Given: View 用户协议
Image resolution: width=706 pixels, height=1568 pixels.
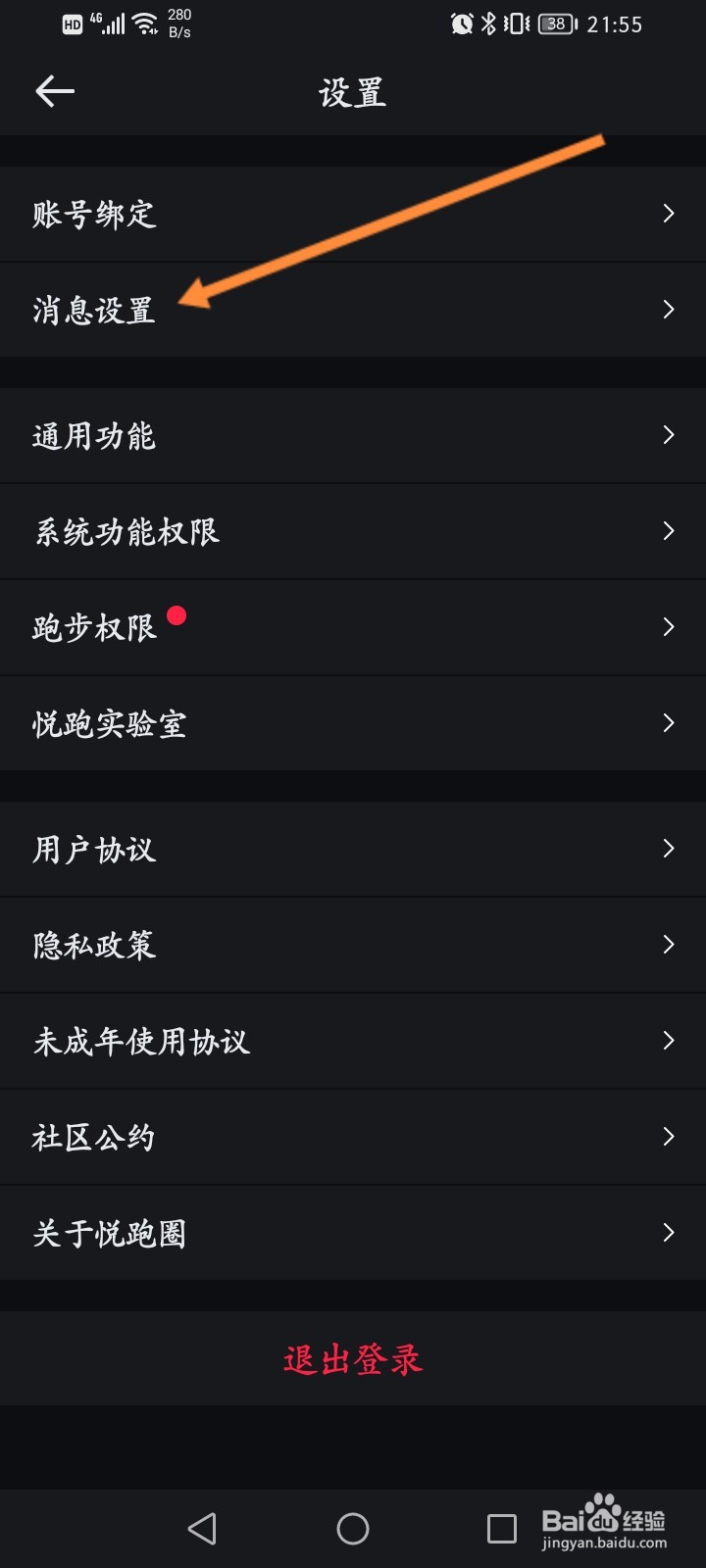Looking at the screenshot, I should click(x=353, y=849).
